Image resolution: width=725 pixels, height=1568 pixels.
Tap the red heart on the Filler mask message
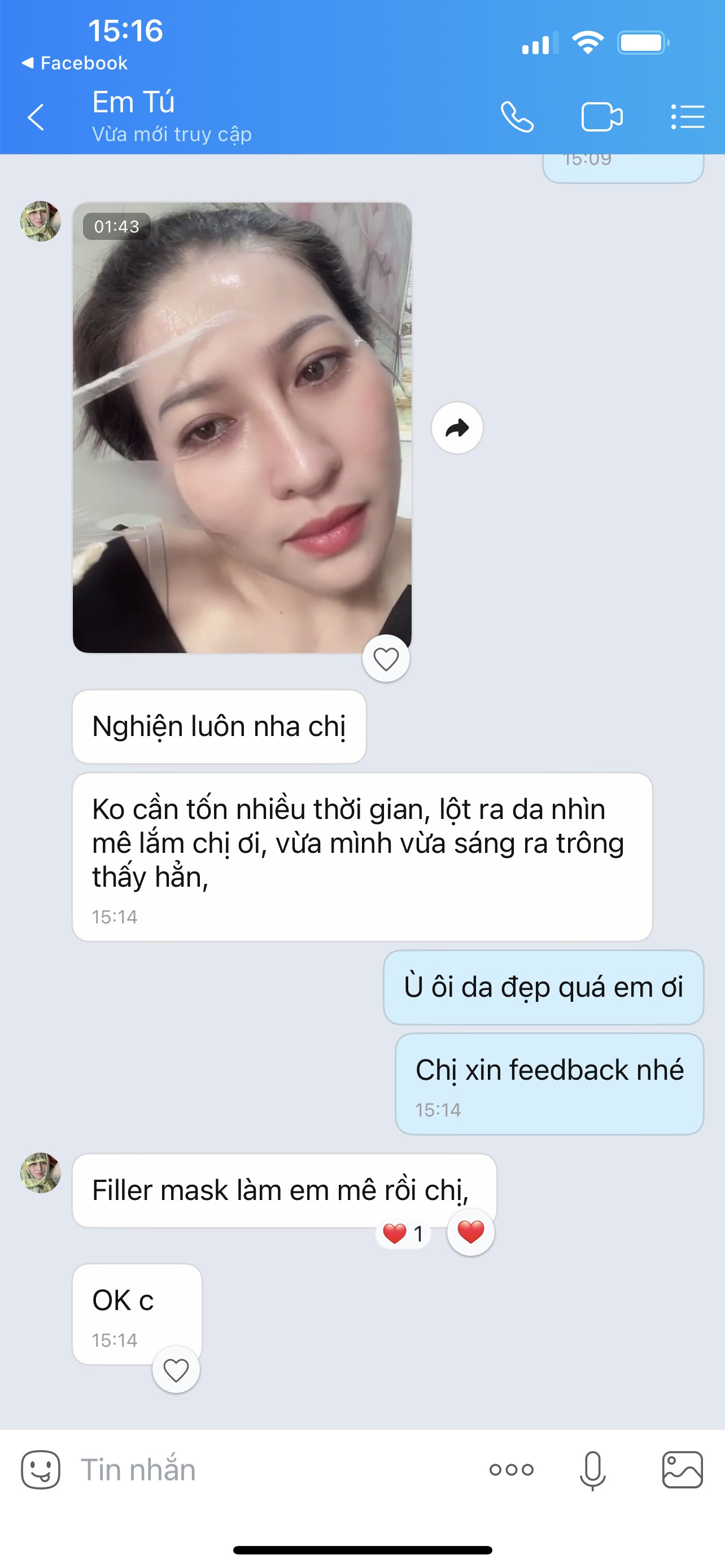point(470,1232)
